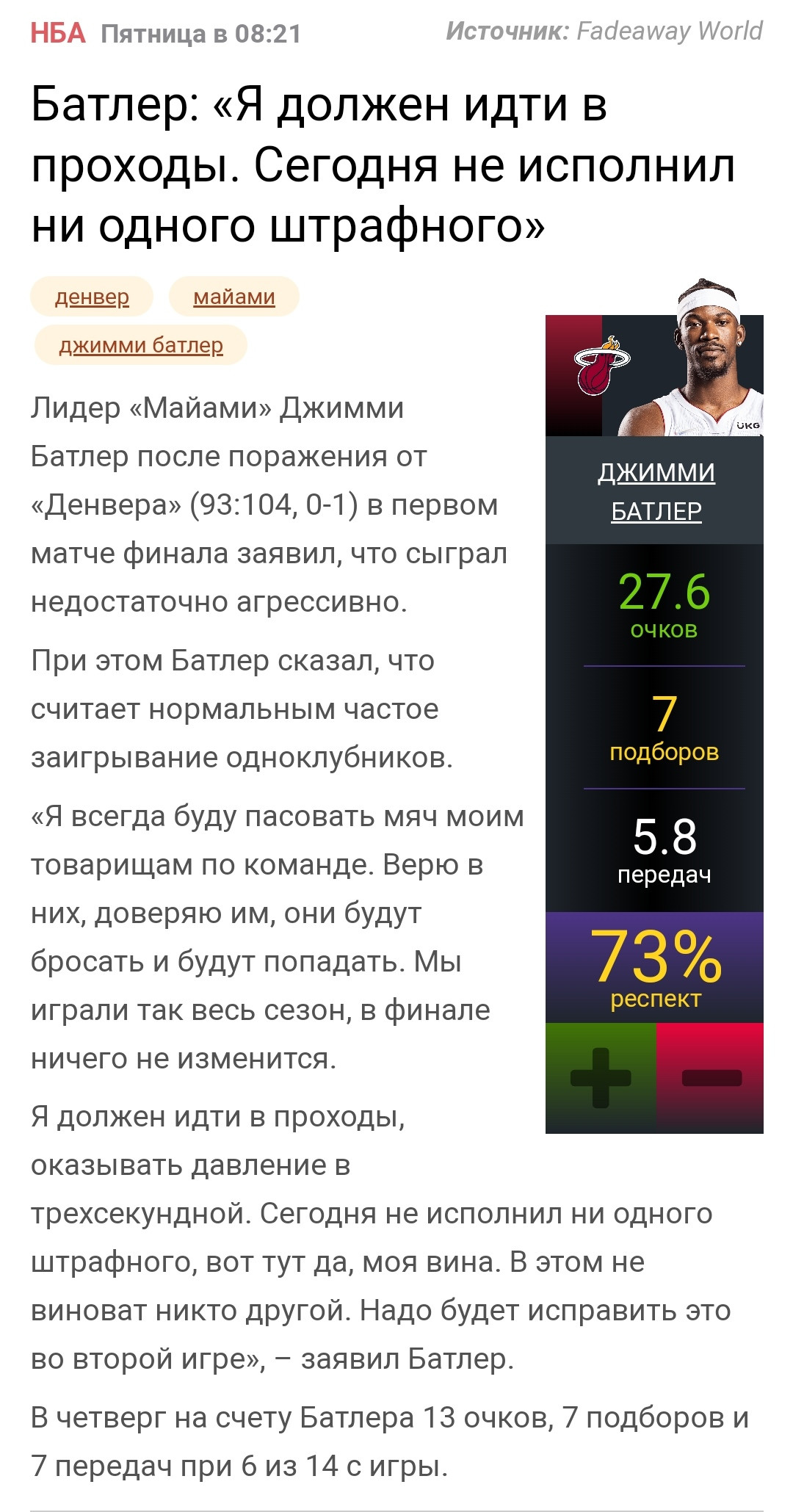The height and width of the screenshot is (1512, 793).
Task: Vote down with the red minus button
Action: (710, 1078)
